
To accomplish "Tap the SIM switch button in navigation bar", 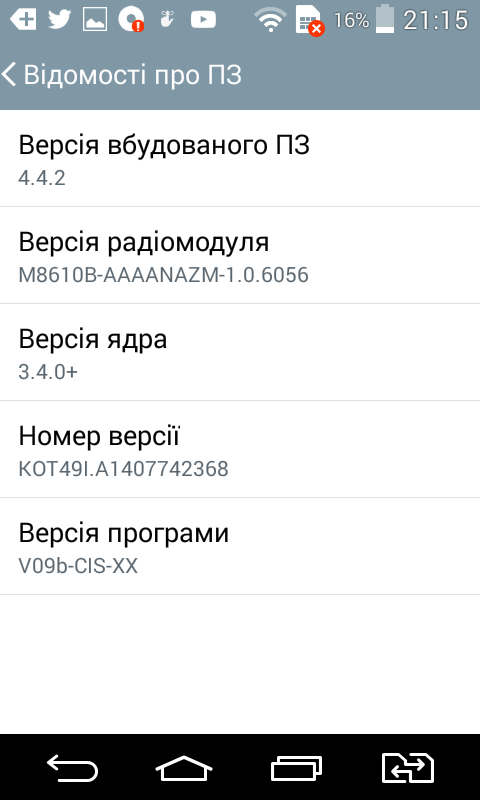I will [x=408, y=767].
